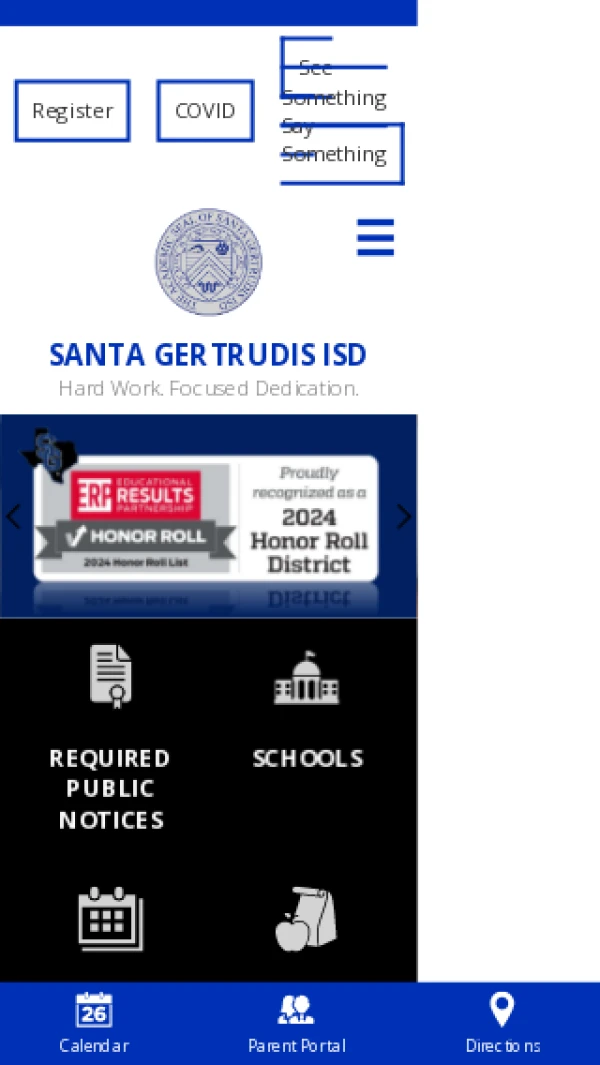Tap the calendar grid icon tile
This screenshot has height=1065, width=600.
pos(110,920)
